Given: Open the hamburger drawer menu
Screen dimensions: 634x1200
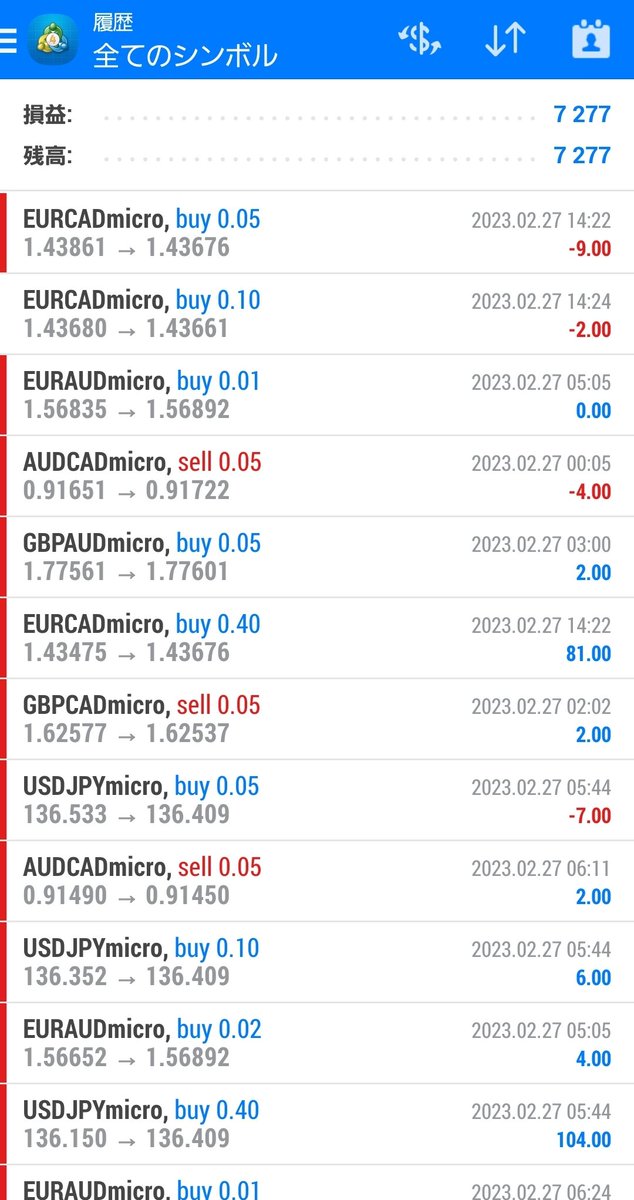Looking at the screenshot, I should point(8,40).
